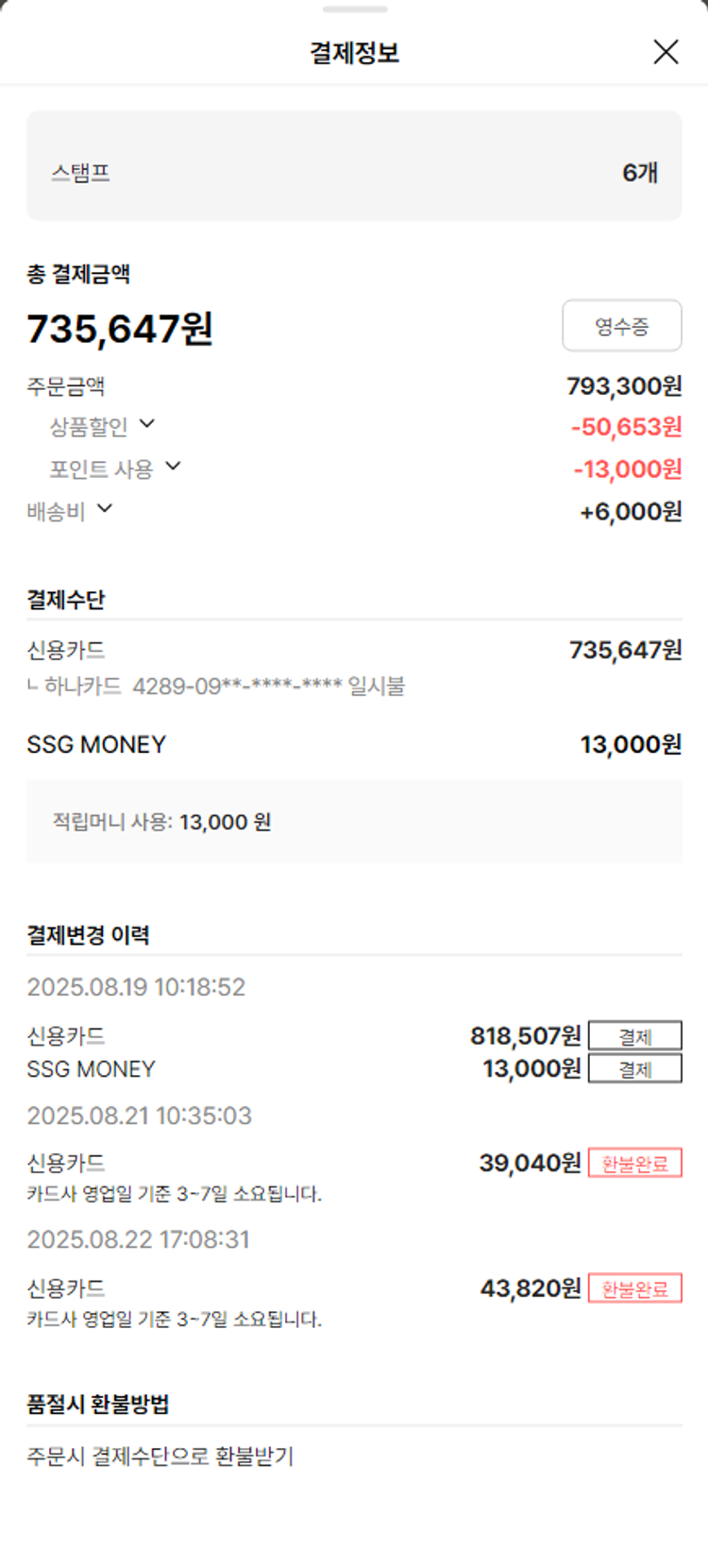Expand the 포인트 사용 breakdown

click(x=173, y=467)
